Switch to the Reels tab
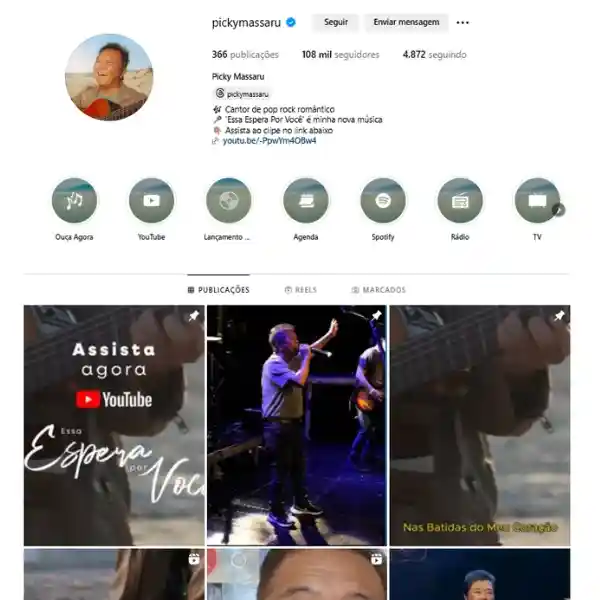This screenshot has width=600, height=600. coord(300,290)
